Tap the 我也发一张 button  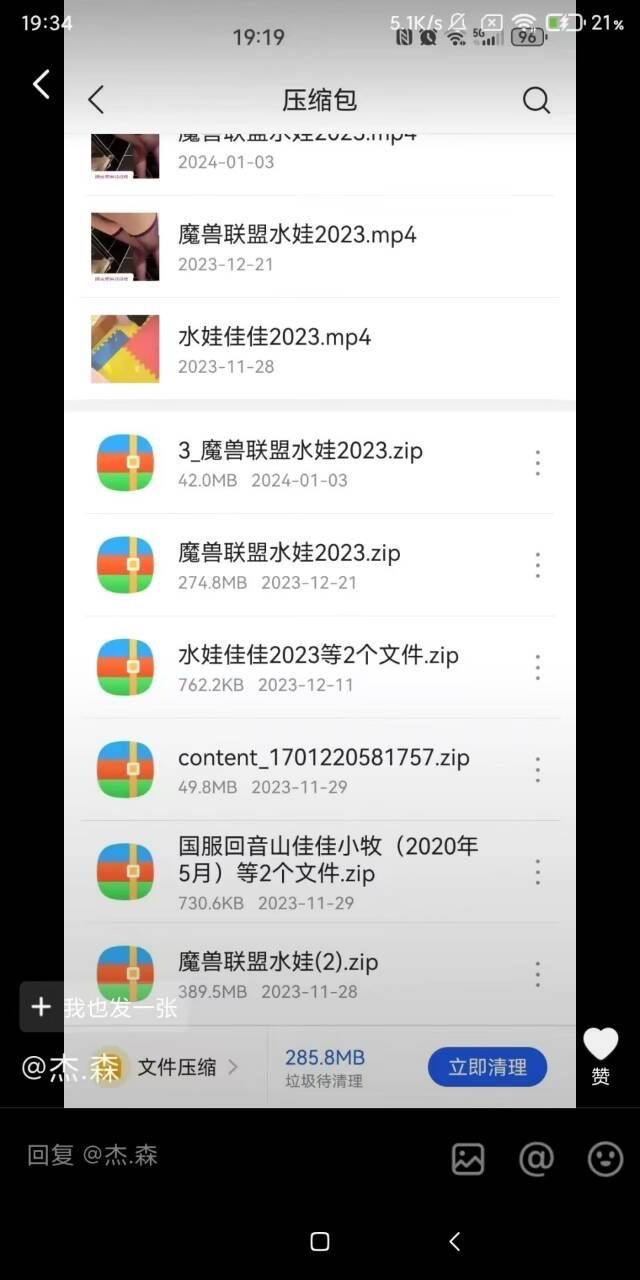104,1007
